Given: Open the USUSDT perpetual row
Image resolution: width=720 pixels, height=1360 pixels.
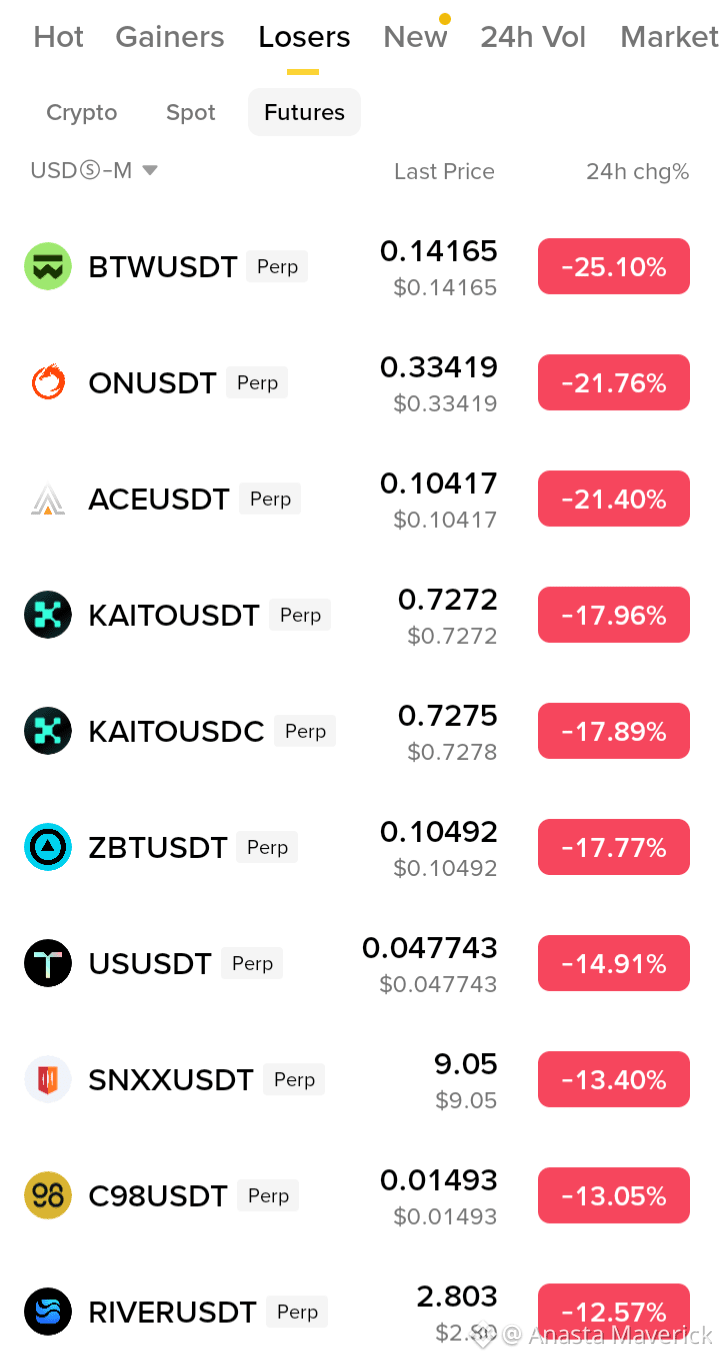Looking at the screenshot, I should point(360,963).
